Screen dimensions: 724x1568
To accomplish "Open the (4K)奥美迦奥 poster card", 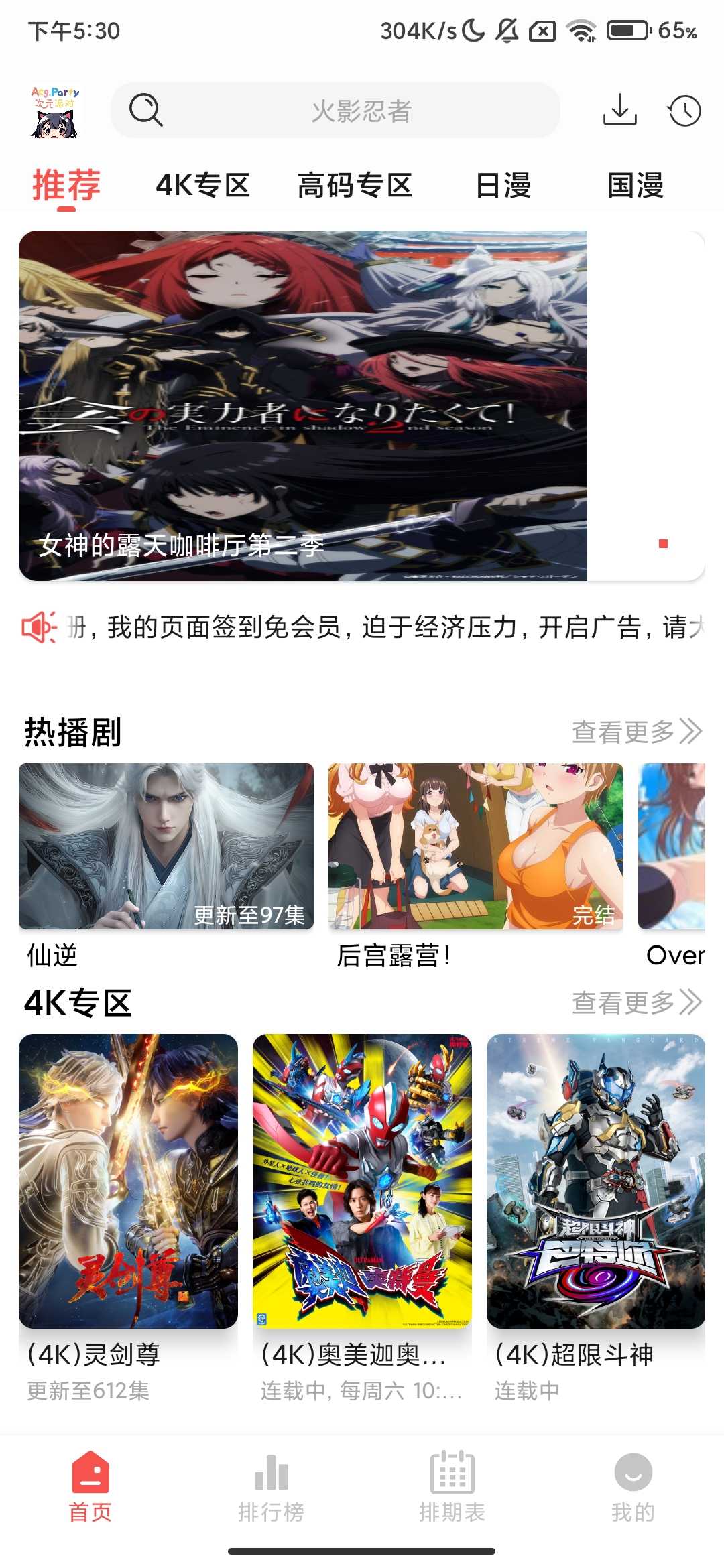I will [362, 1181].
